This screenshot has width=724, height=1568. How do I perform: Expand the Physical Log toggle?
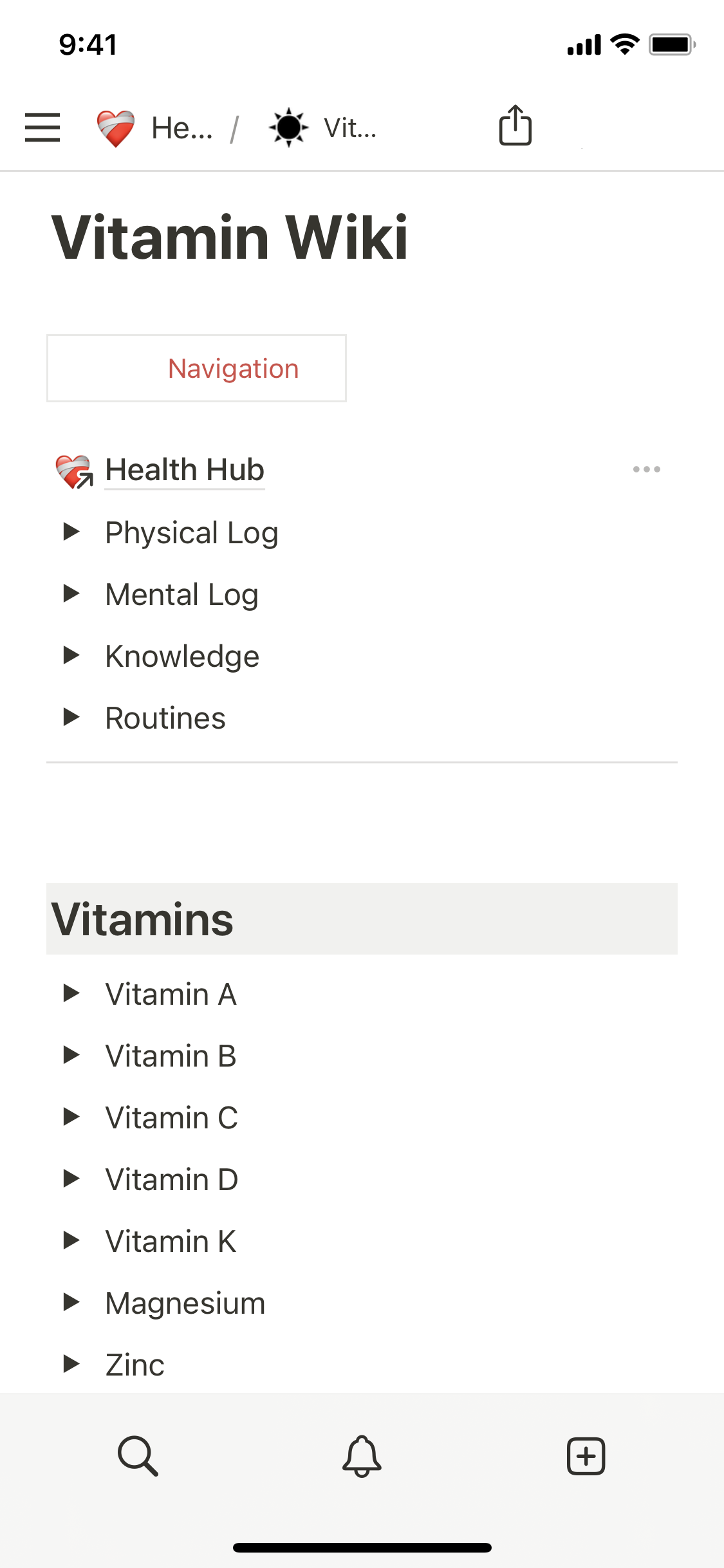[71, 532]
